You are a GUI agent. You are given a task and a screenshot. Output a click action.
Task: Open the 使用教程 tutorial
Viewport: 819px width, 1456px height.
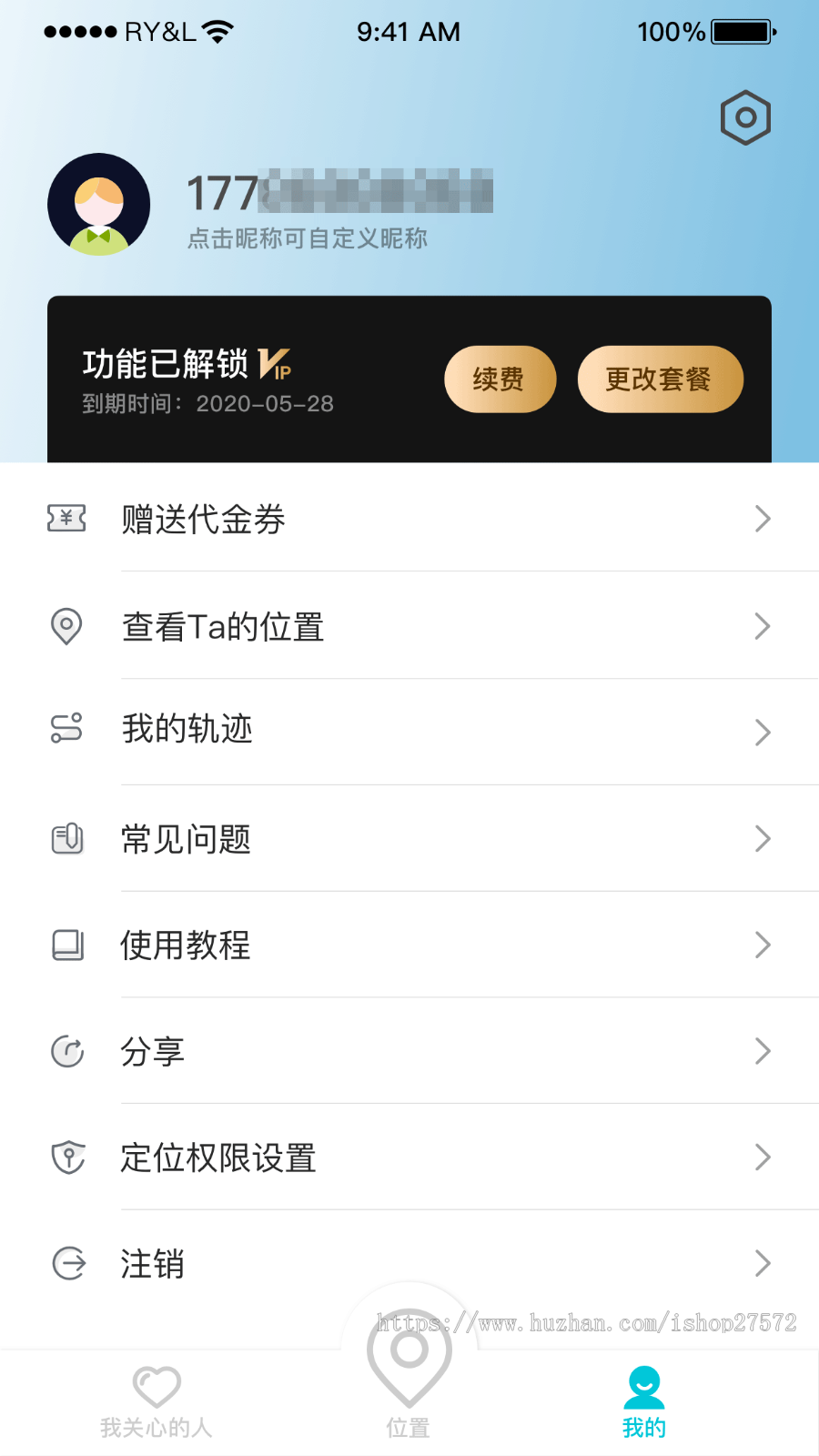(409, 945)
